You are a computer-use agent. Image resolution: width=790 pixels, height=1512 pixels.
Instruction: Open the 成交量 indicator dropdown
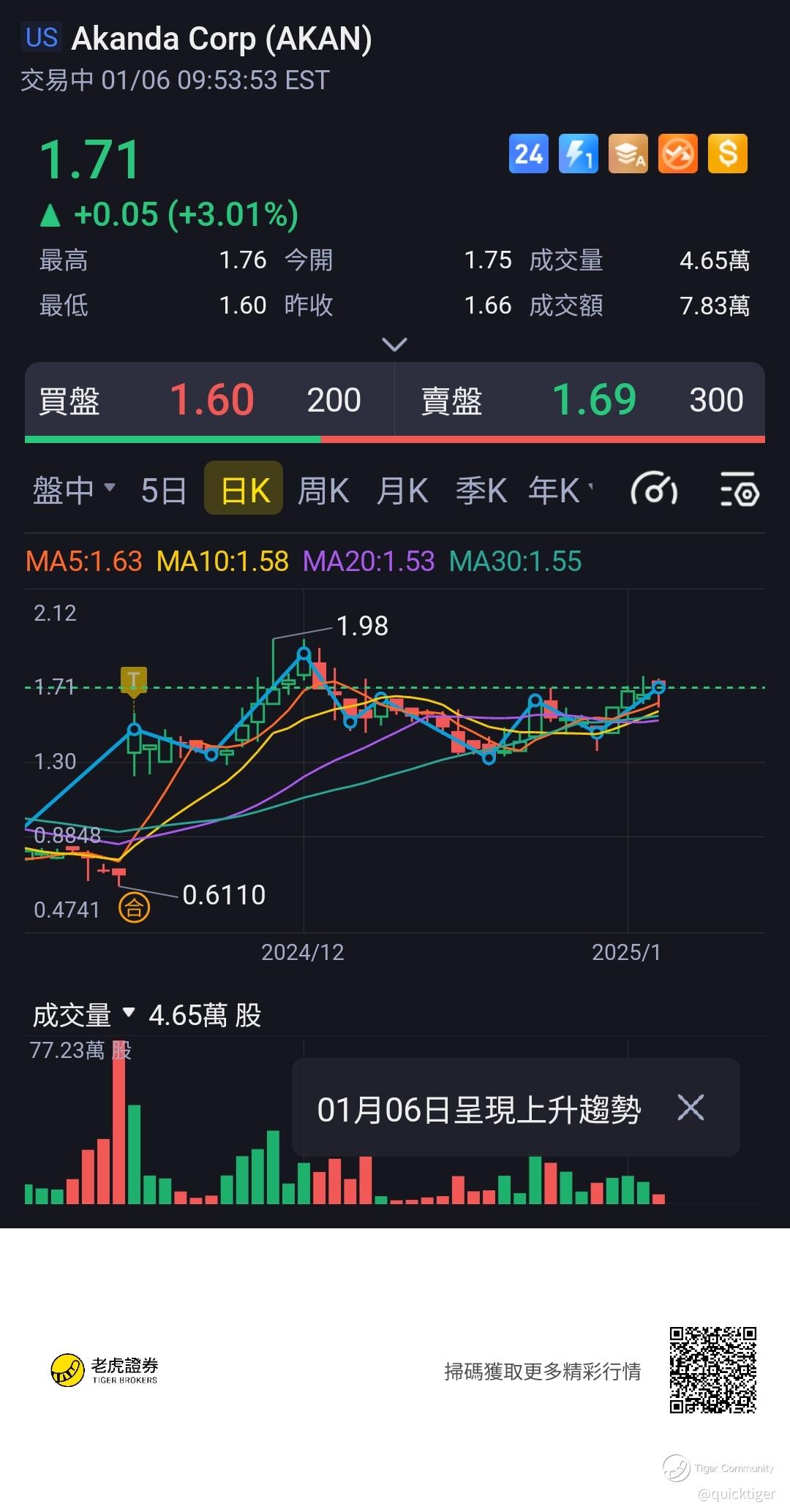pyautogui.click(x=83, y=1015)
